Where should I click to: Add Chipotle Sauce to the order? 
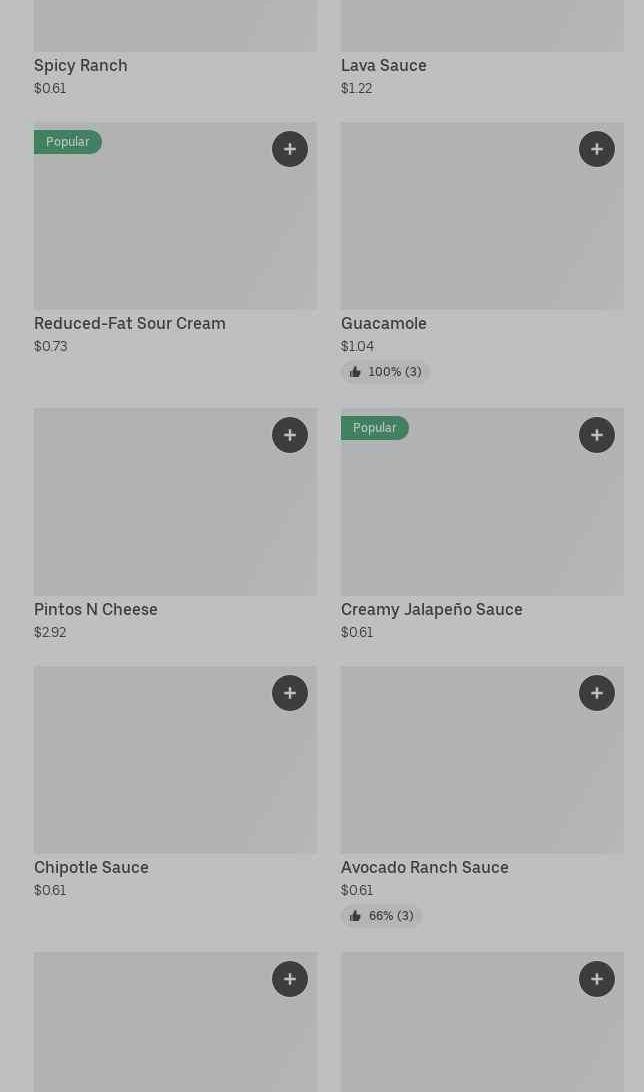point(290,693)
